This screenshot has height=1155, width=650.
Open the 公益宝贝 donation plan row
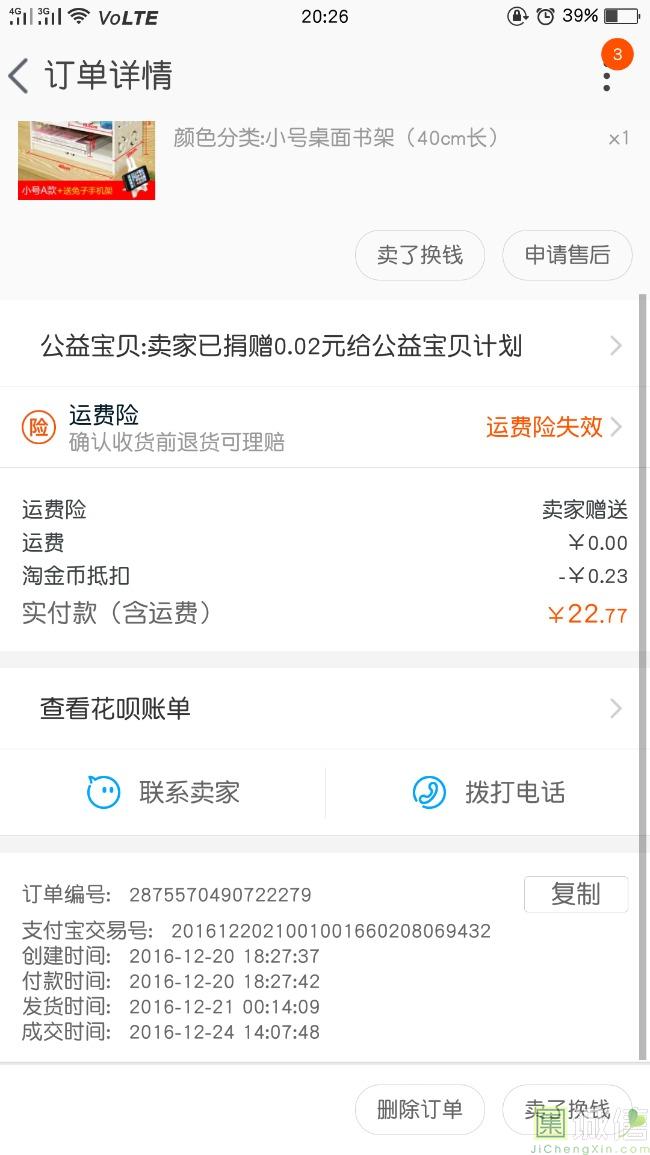[x=325, y=346]
